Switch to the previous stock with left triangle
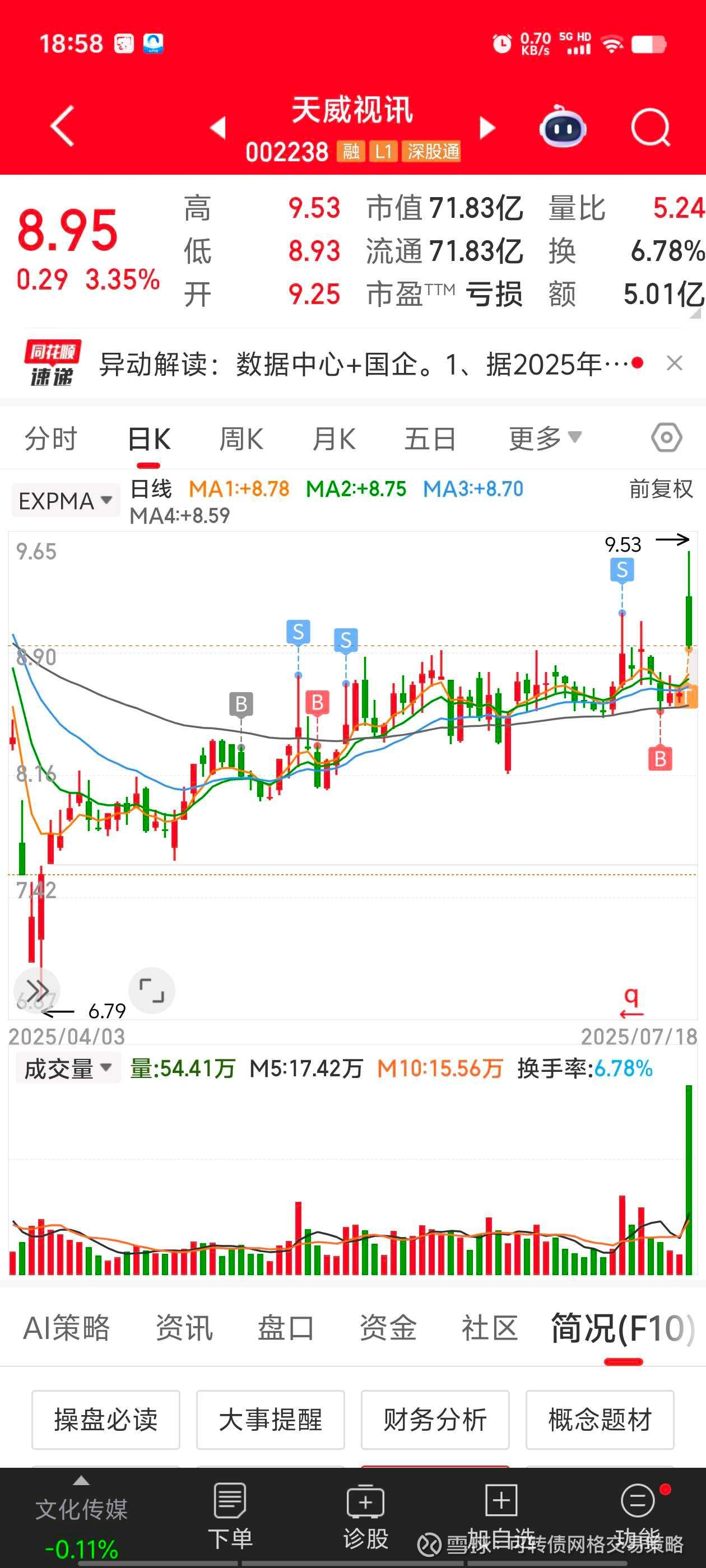The width and height of the screenshot is (706, 1568). coord(218,128)
